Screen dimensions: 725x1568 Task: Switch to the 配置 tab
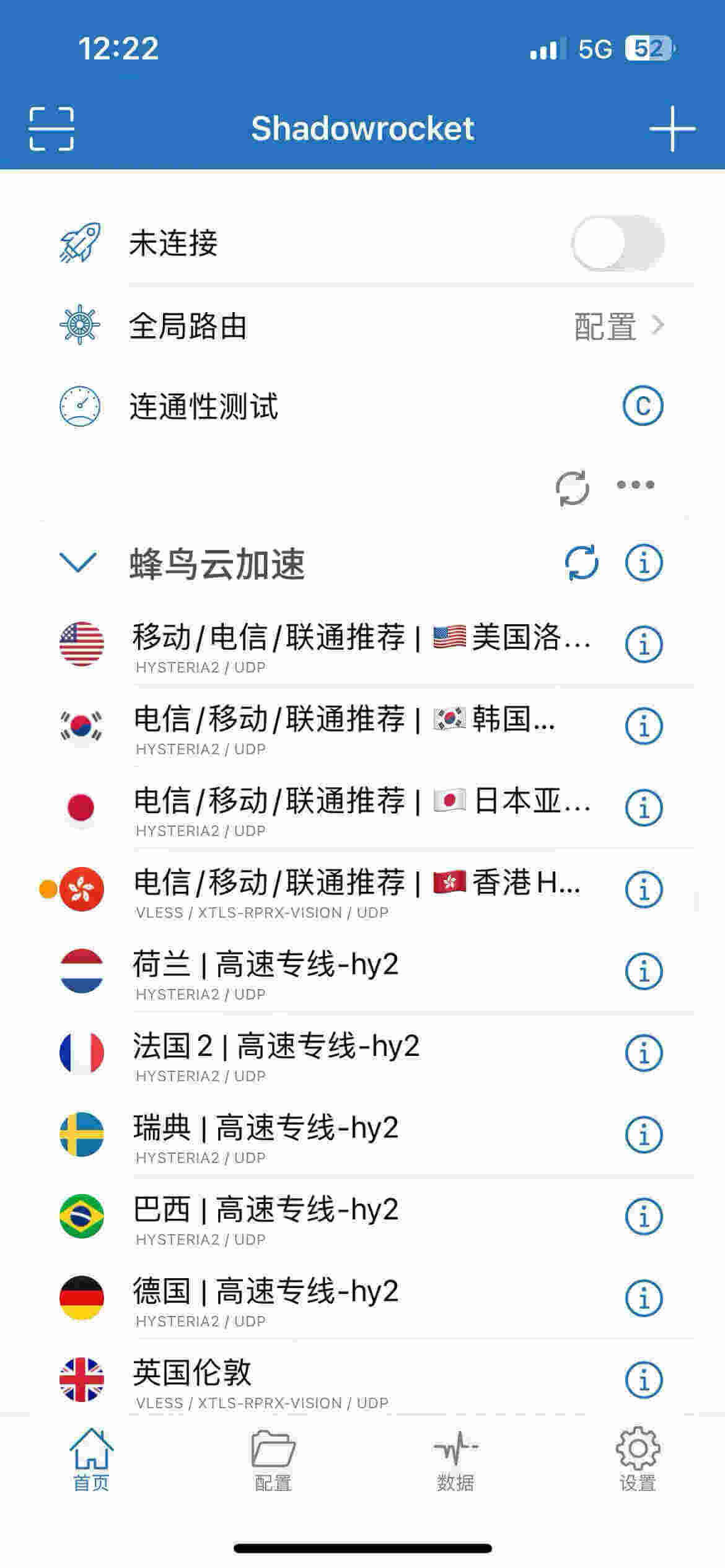(273, 1461)
